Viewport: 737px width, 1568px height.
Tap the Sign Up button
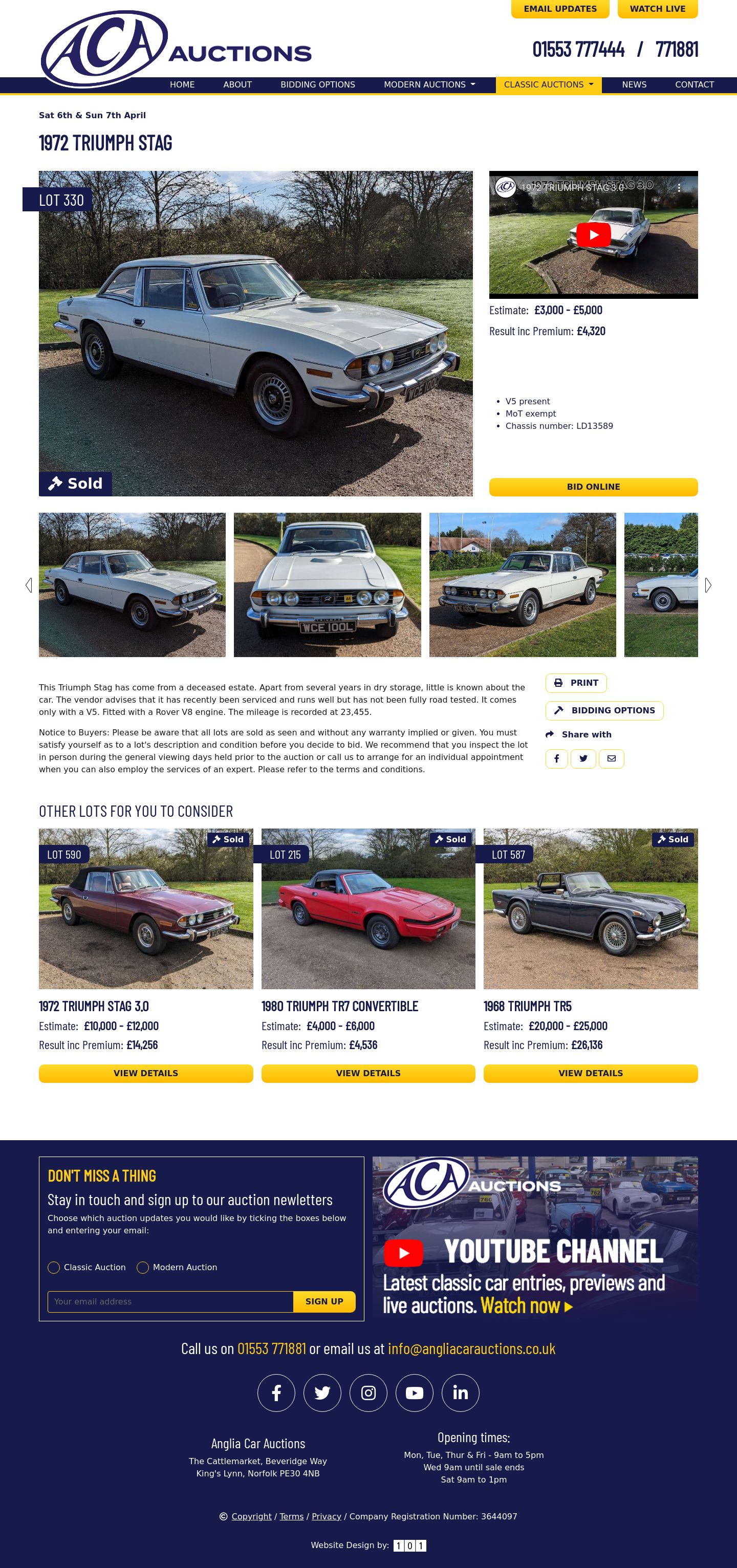pos(324,1301)
